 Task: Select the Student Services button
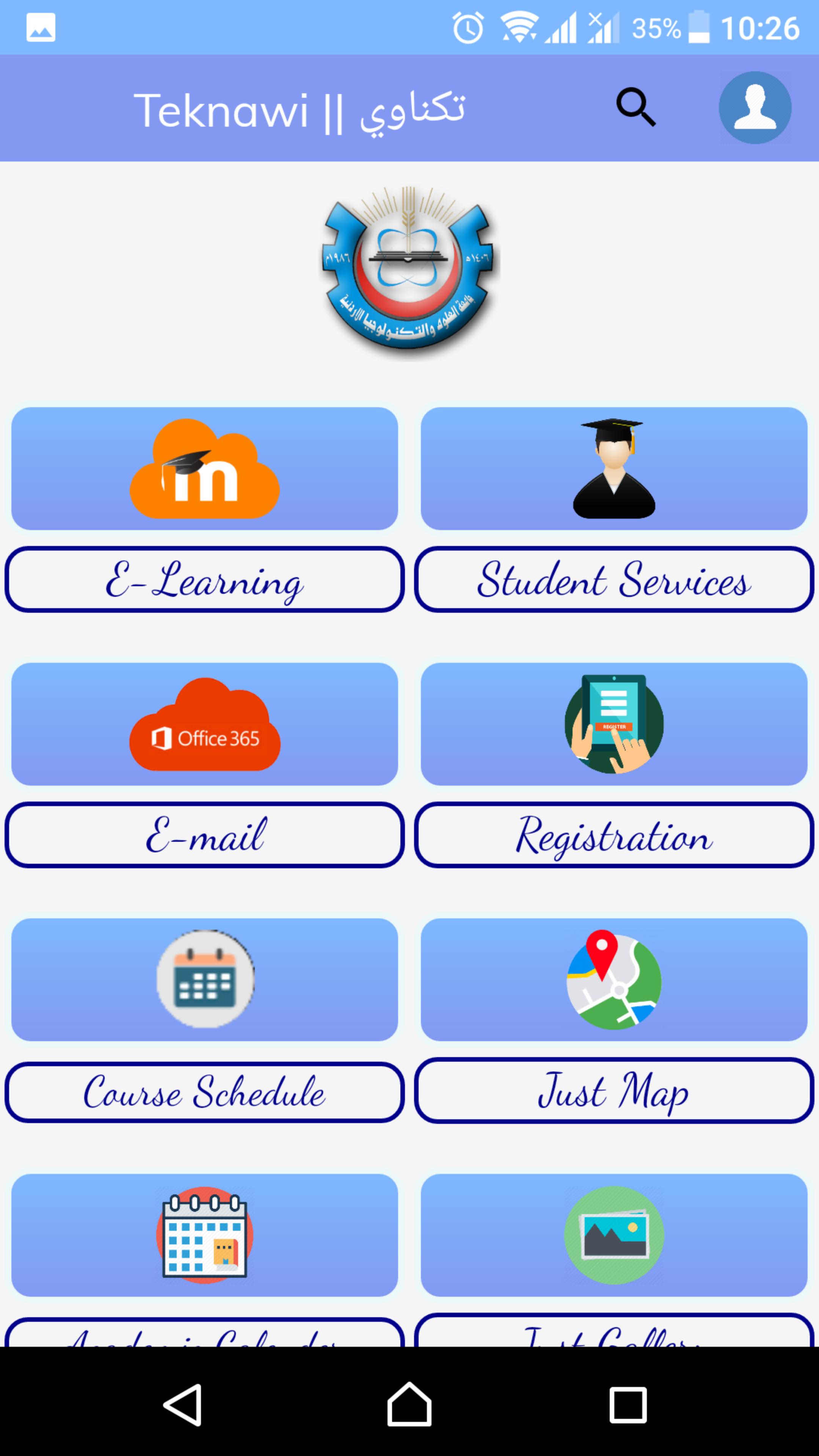pos(614,579)
